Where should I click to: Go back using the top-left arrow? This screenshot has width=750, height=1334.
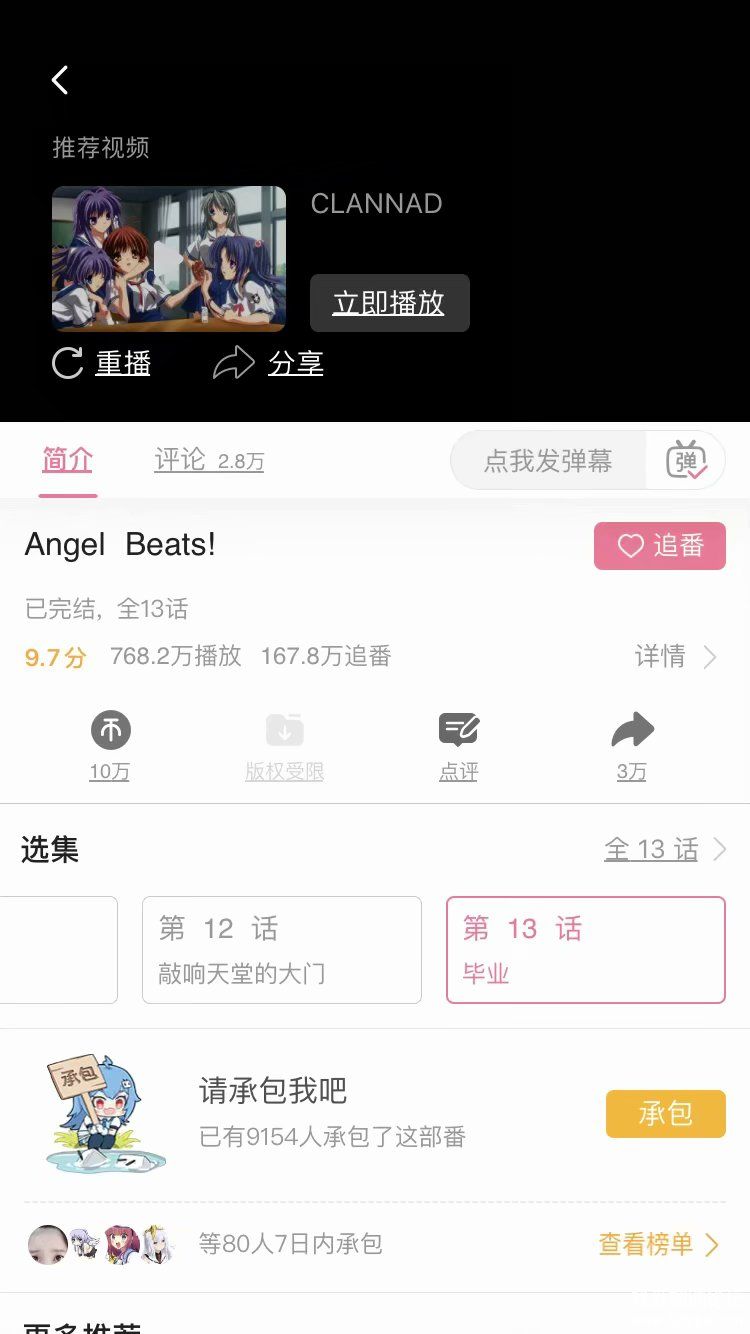click(x=60, y=80)
